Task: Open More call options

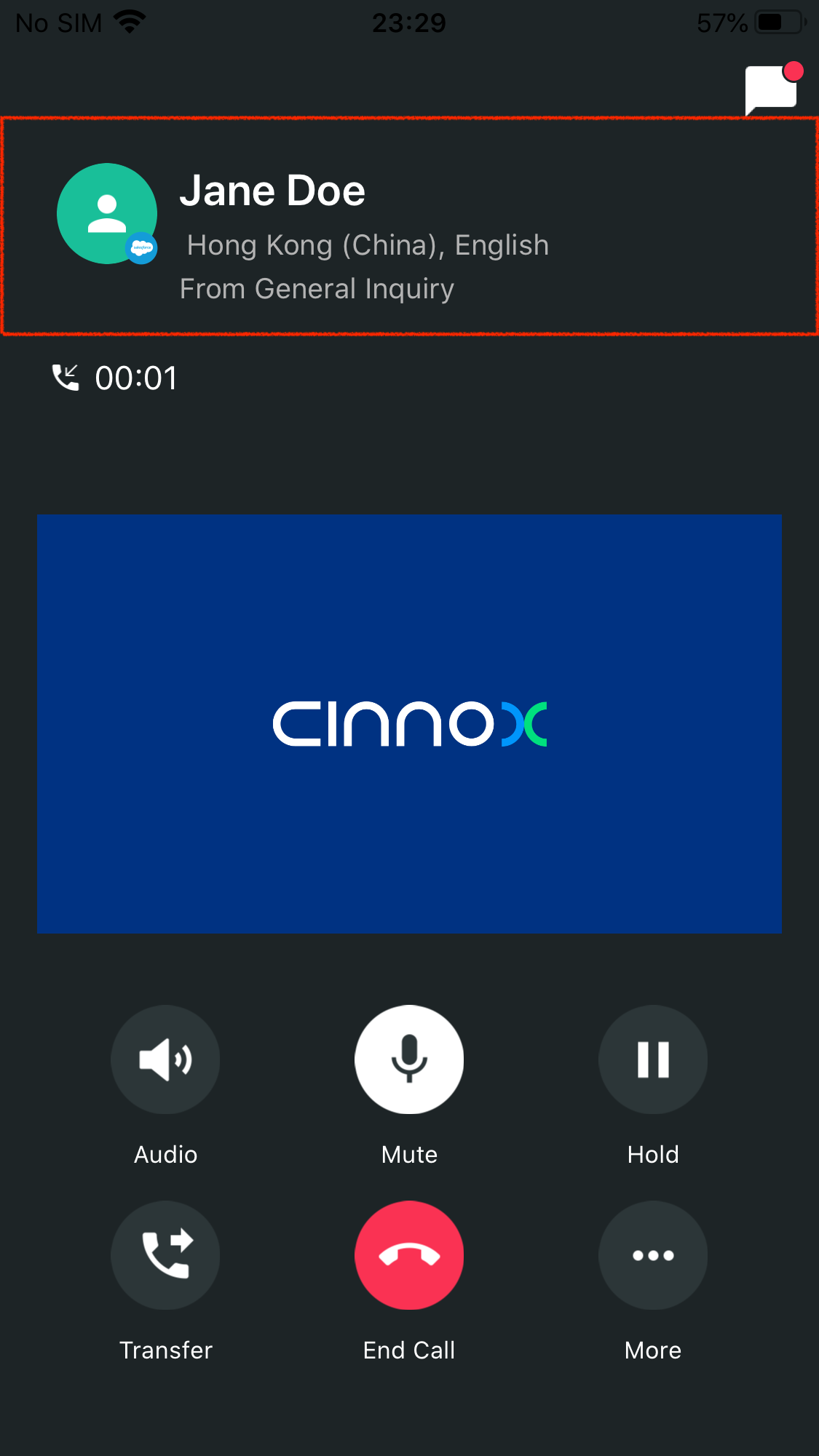Action: click(x=653, y=1254)
